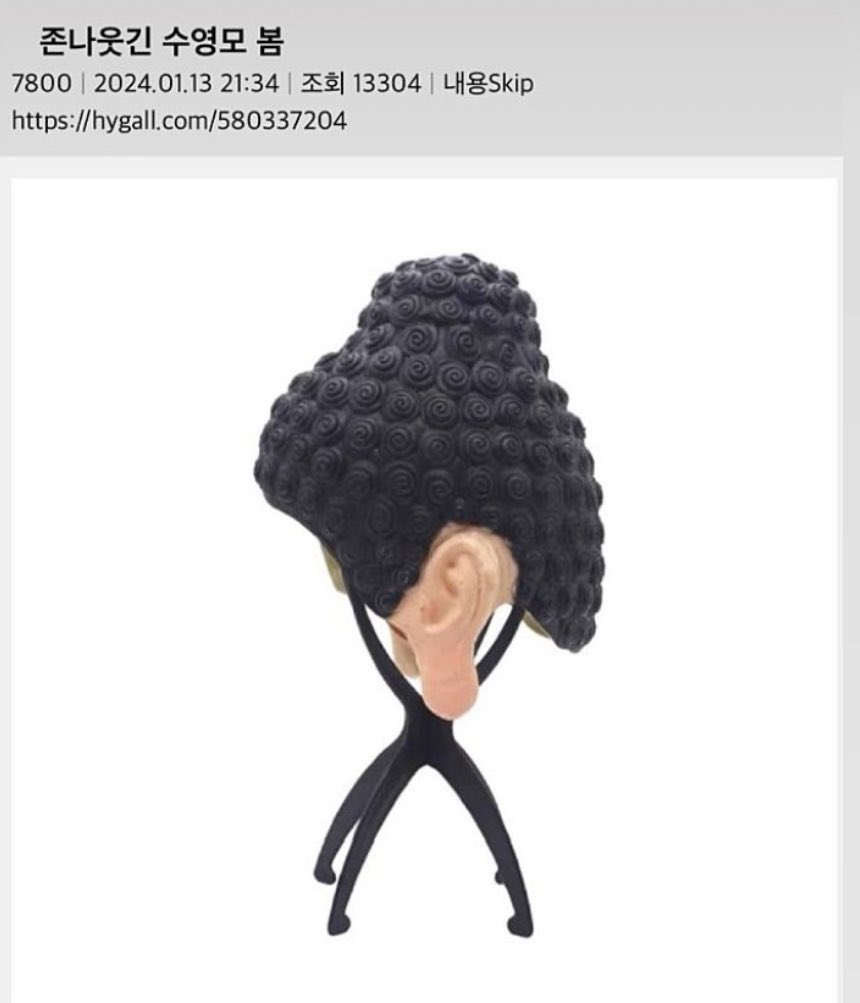Tap the 내용Skip link
Image resolution: width=860 pixels, height=1003 pixels.
[x=488, y=83]
